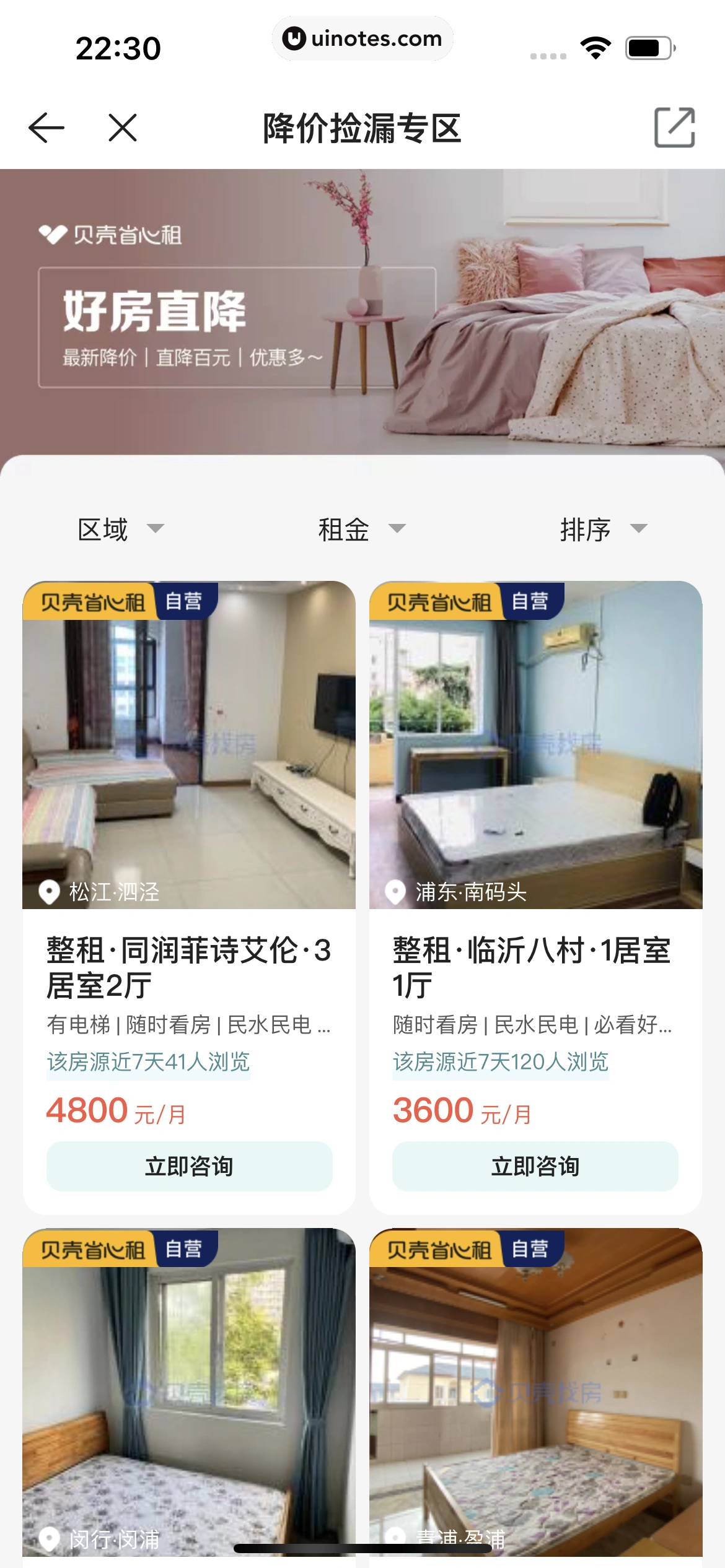The image size is (725, 1568).
Task: Expand the 区域 filter dropdown
Action: (x=120, y=529)
